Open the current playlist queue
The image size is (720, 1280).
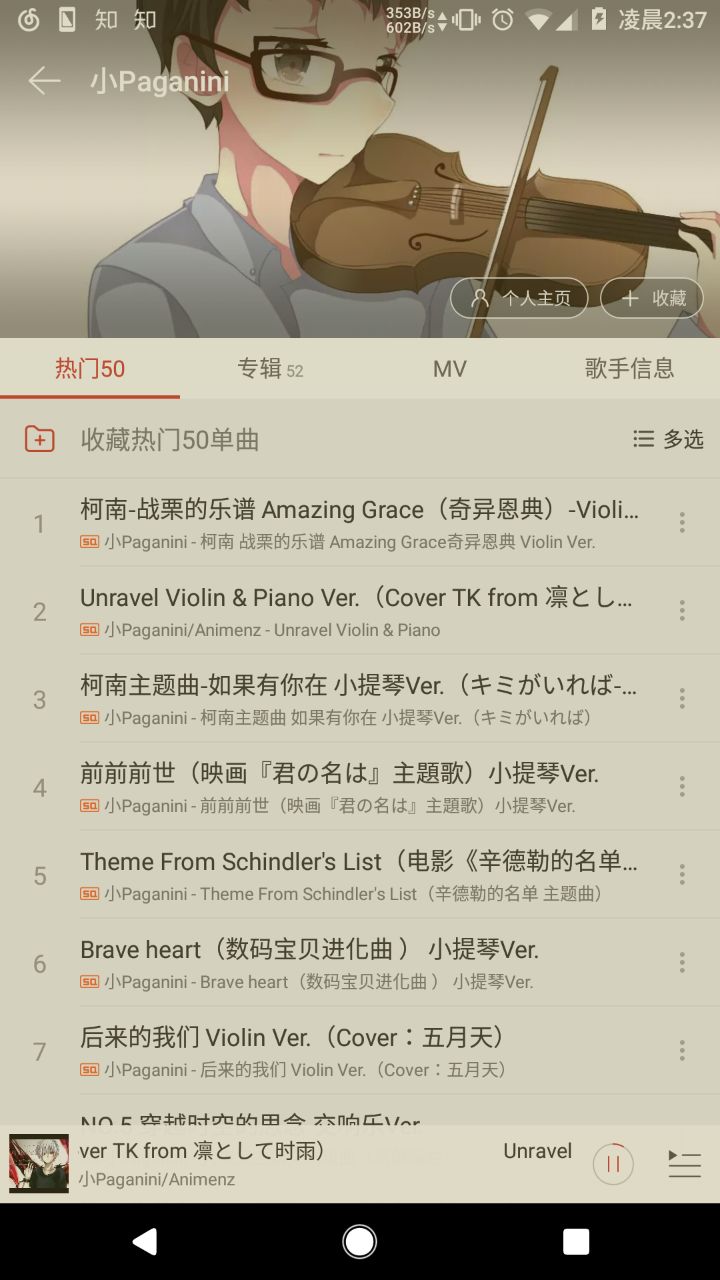(x=684, y=1164)
